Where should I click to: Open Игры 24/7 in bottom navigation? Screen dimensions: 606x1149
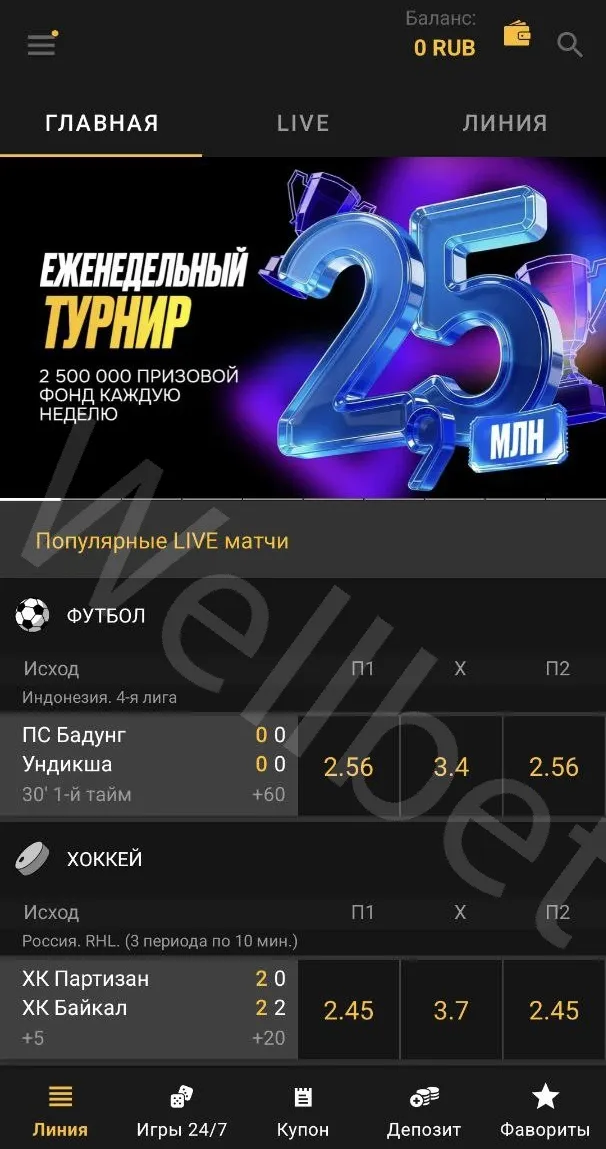182,1111
